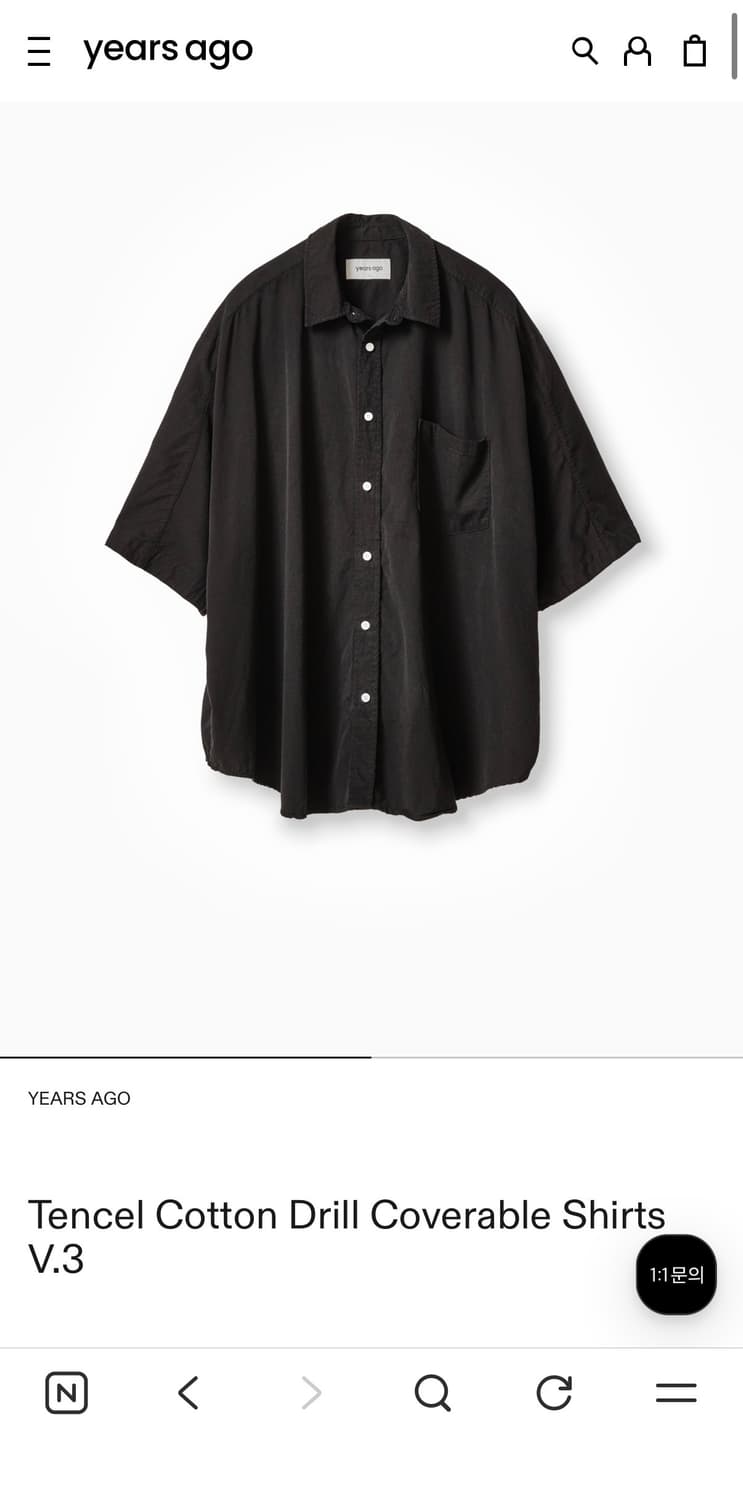The image size is (743, 1500).
Task: Navigate back in the browser
Action: (x=188, y=1393)
